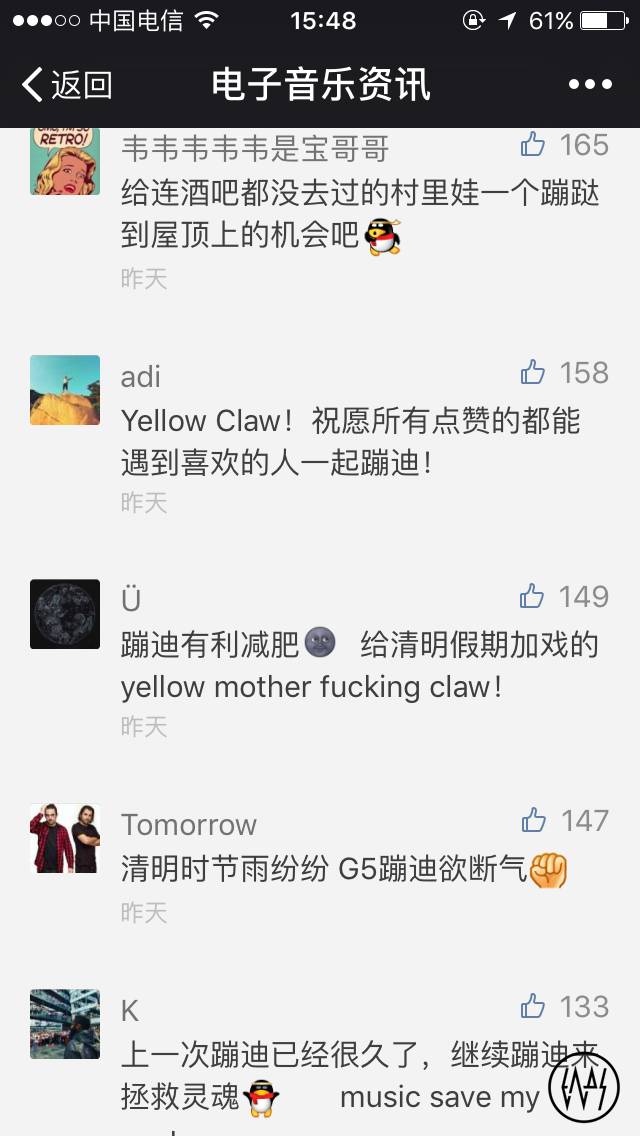Like Tomorrow's comment
The width and height of the screenshot is (640, 1136).
point(534,821)
